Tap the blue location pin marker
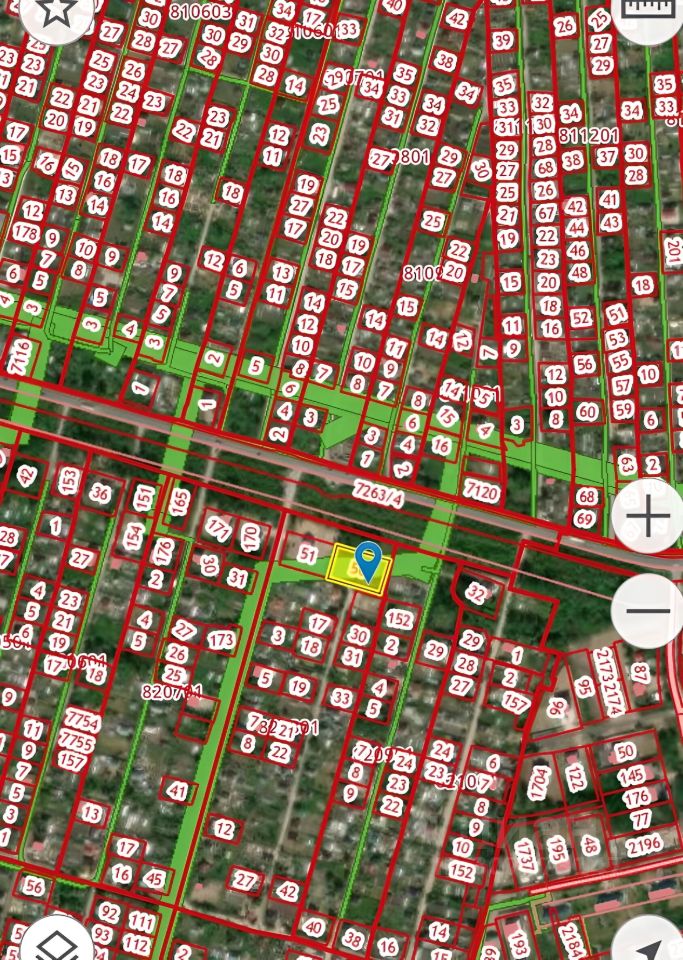683x960 pixels. point(369,560)
